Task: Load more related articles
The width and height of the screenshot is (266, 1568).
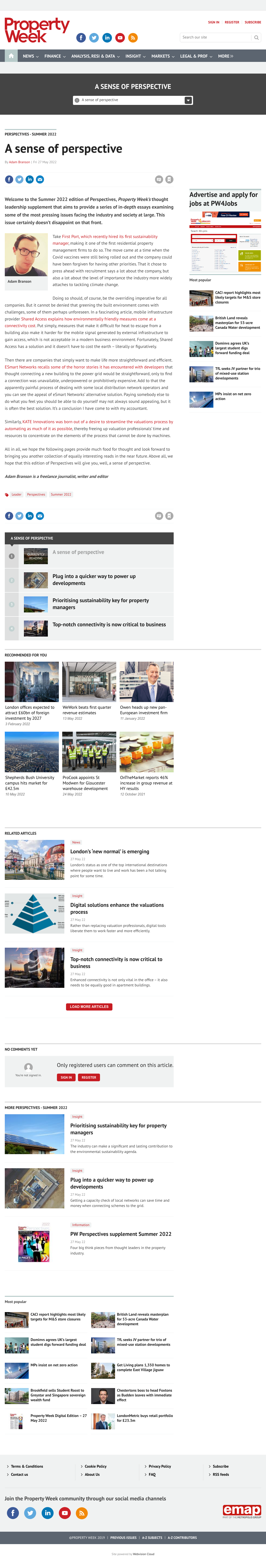Action: [x=89, y=1007]
